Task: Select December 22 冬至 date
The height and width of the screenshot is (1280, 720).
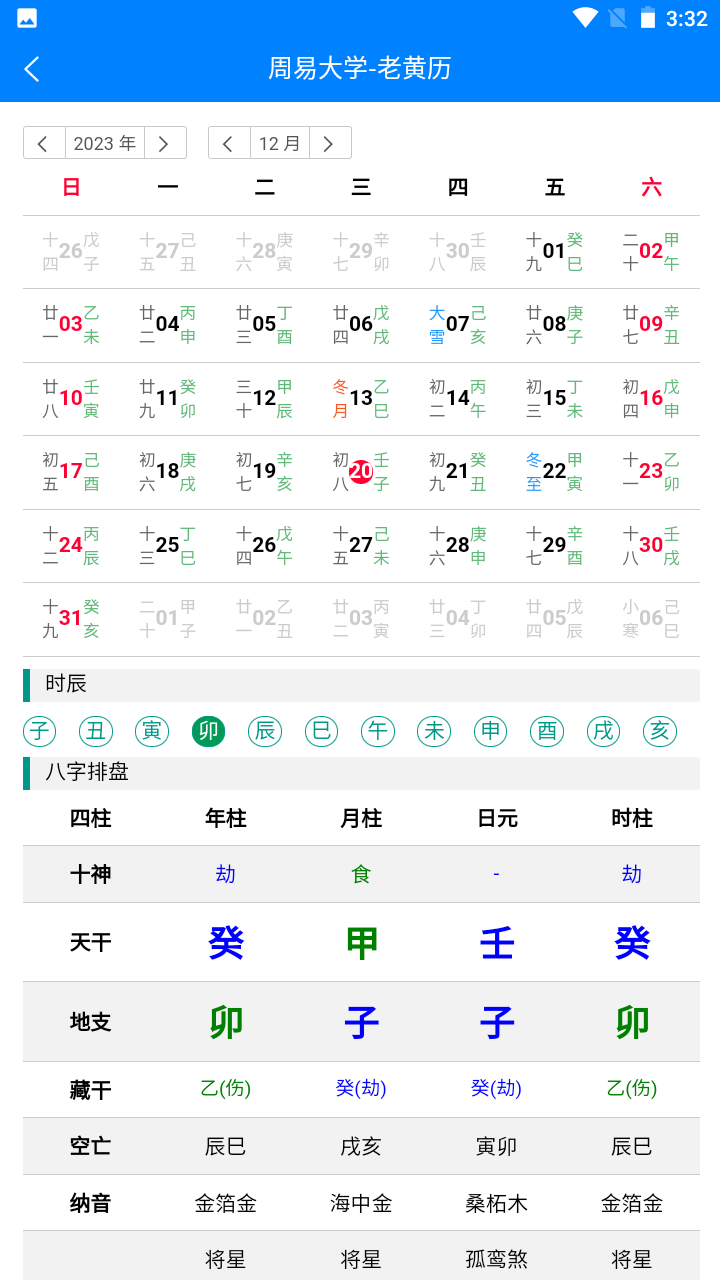Action: pyautogui.click(x=554, y=472)
